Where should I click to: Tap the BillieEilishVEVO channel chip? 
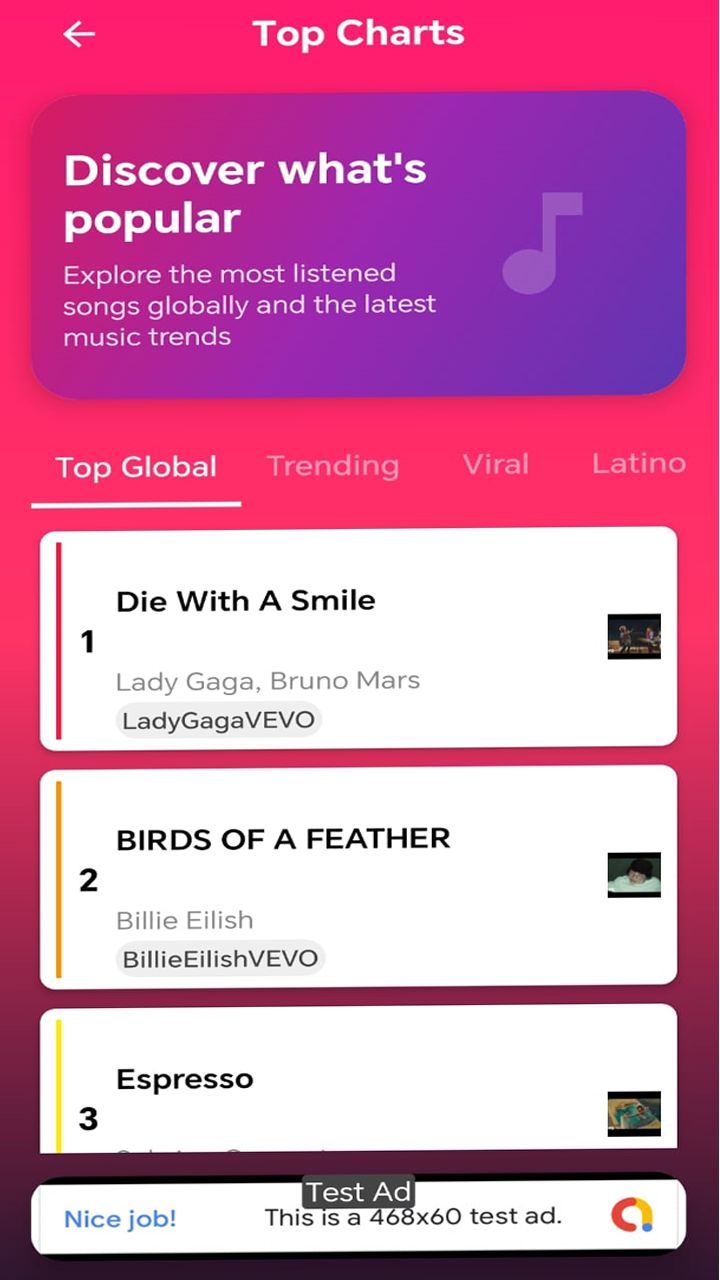click(x=220, y=959)
